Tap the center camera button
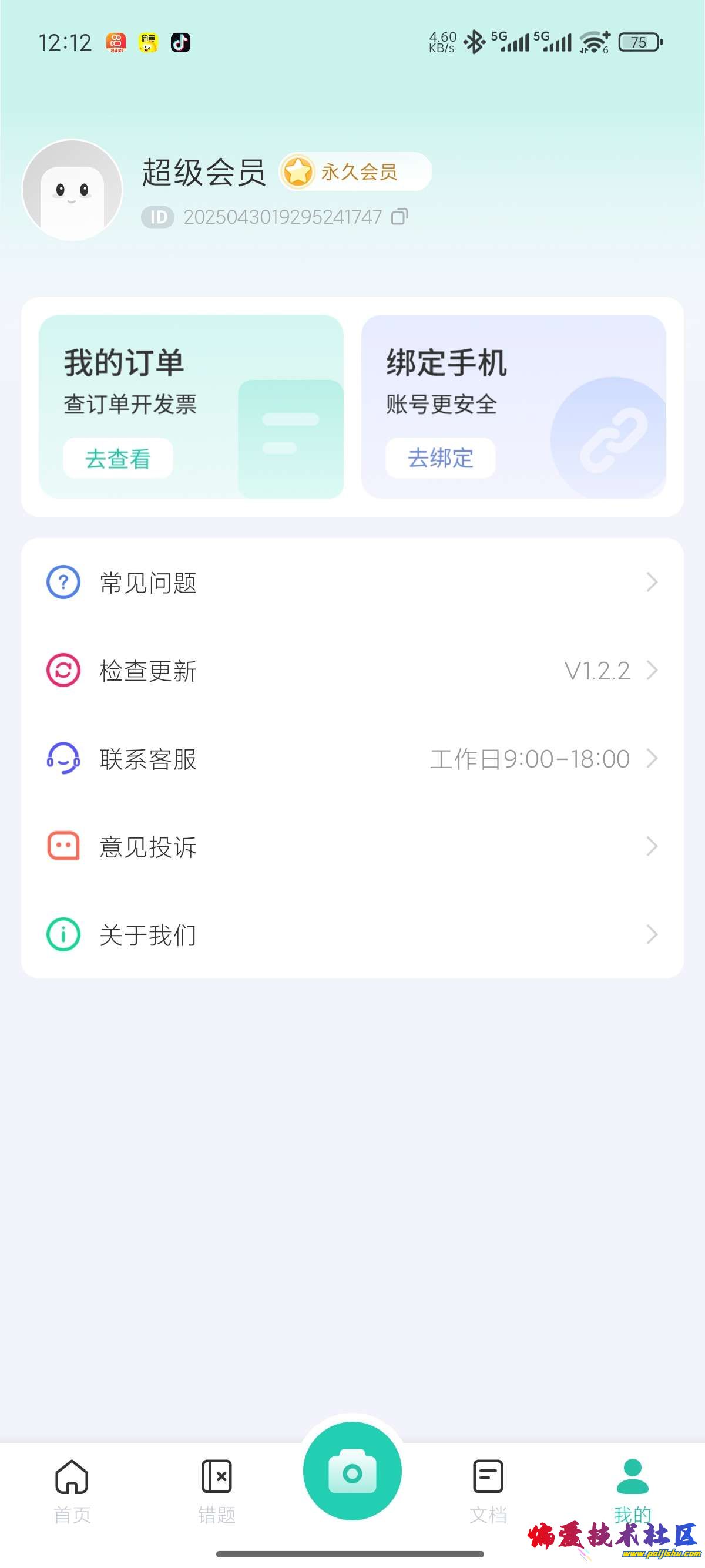Image resolution: width=705 pixels, height=1568 pixels. coord(352,1472)
